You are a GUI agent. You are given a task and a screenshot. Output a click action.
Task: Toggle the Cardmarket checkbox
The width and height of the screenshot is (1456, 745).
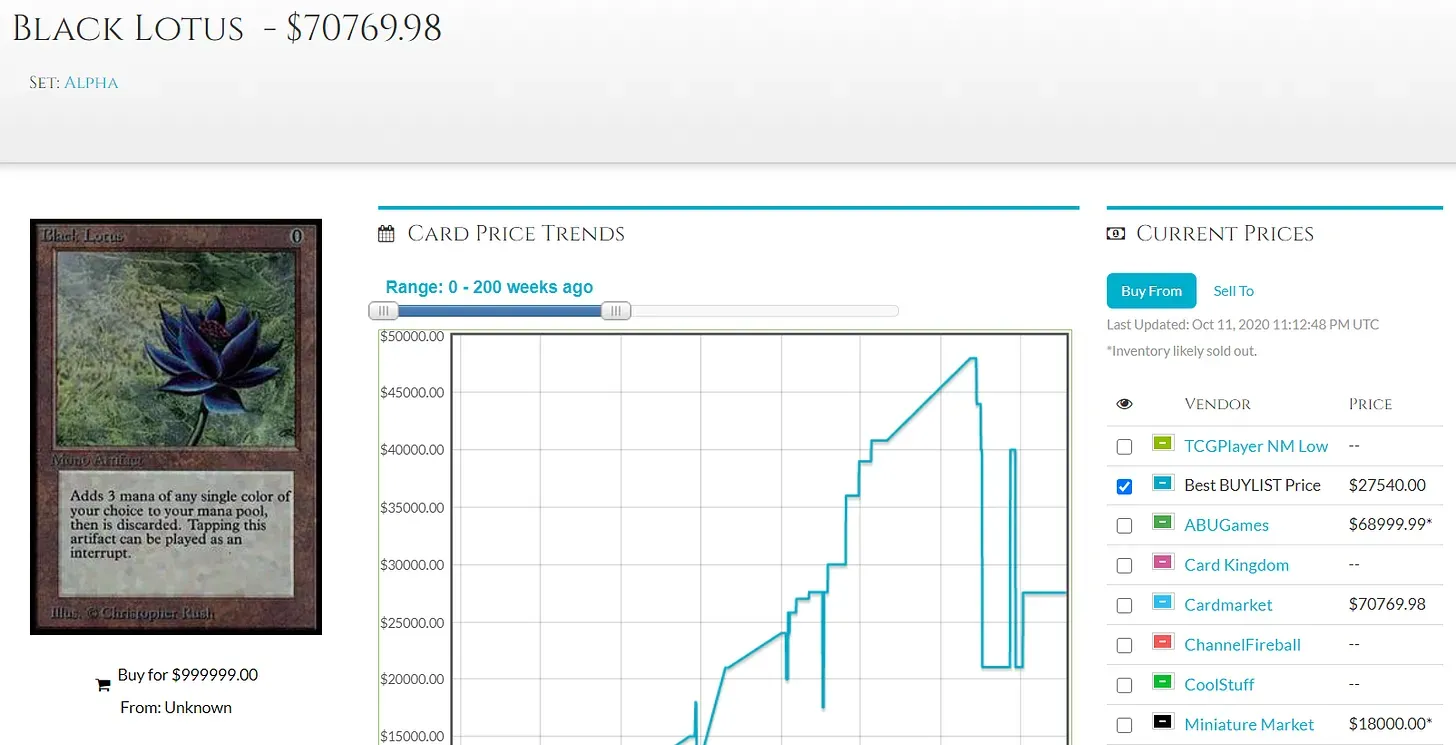[1124, 606]
